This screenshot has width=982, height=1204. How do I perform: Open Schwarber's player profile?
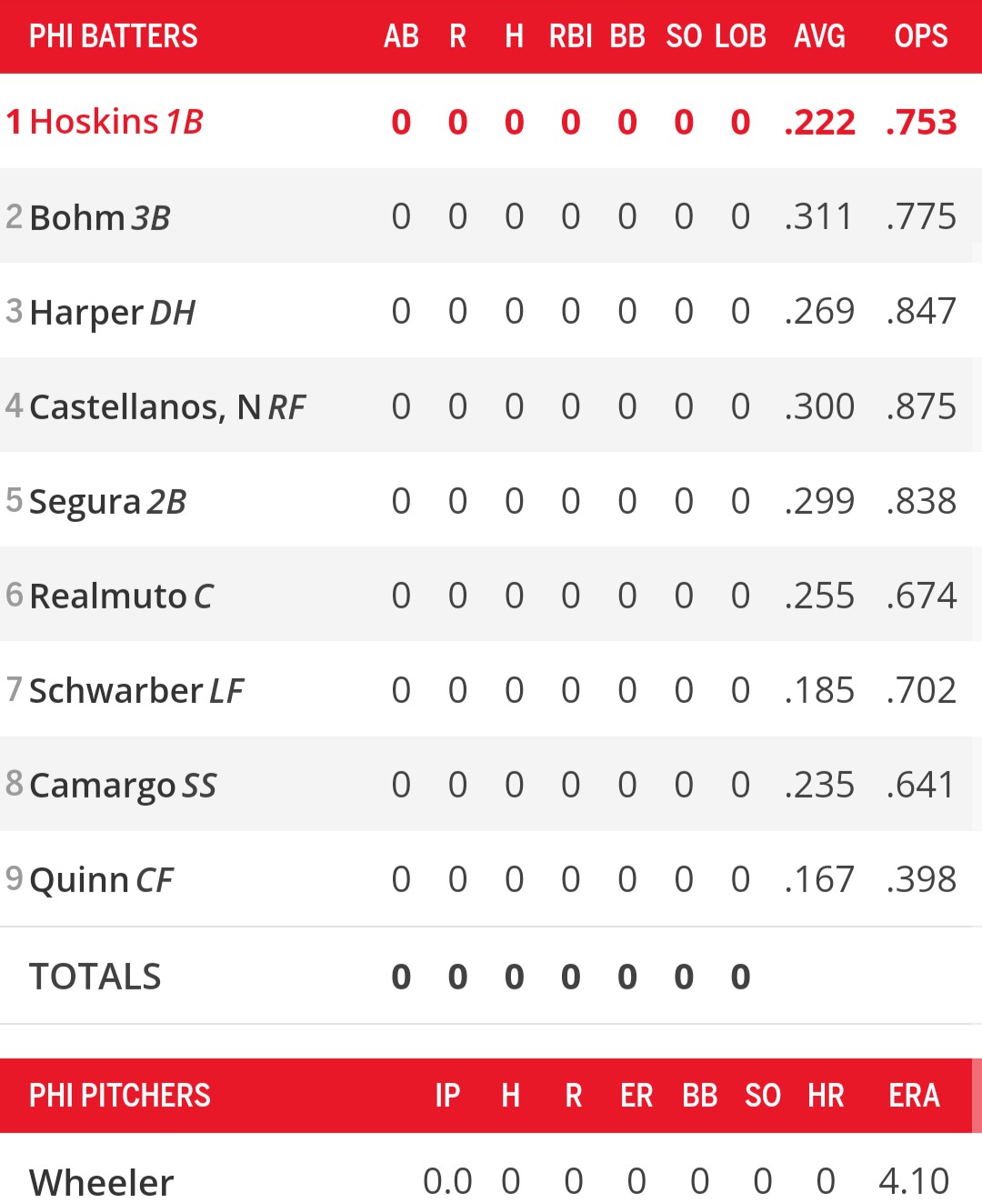click(116, 691)
